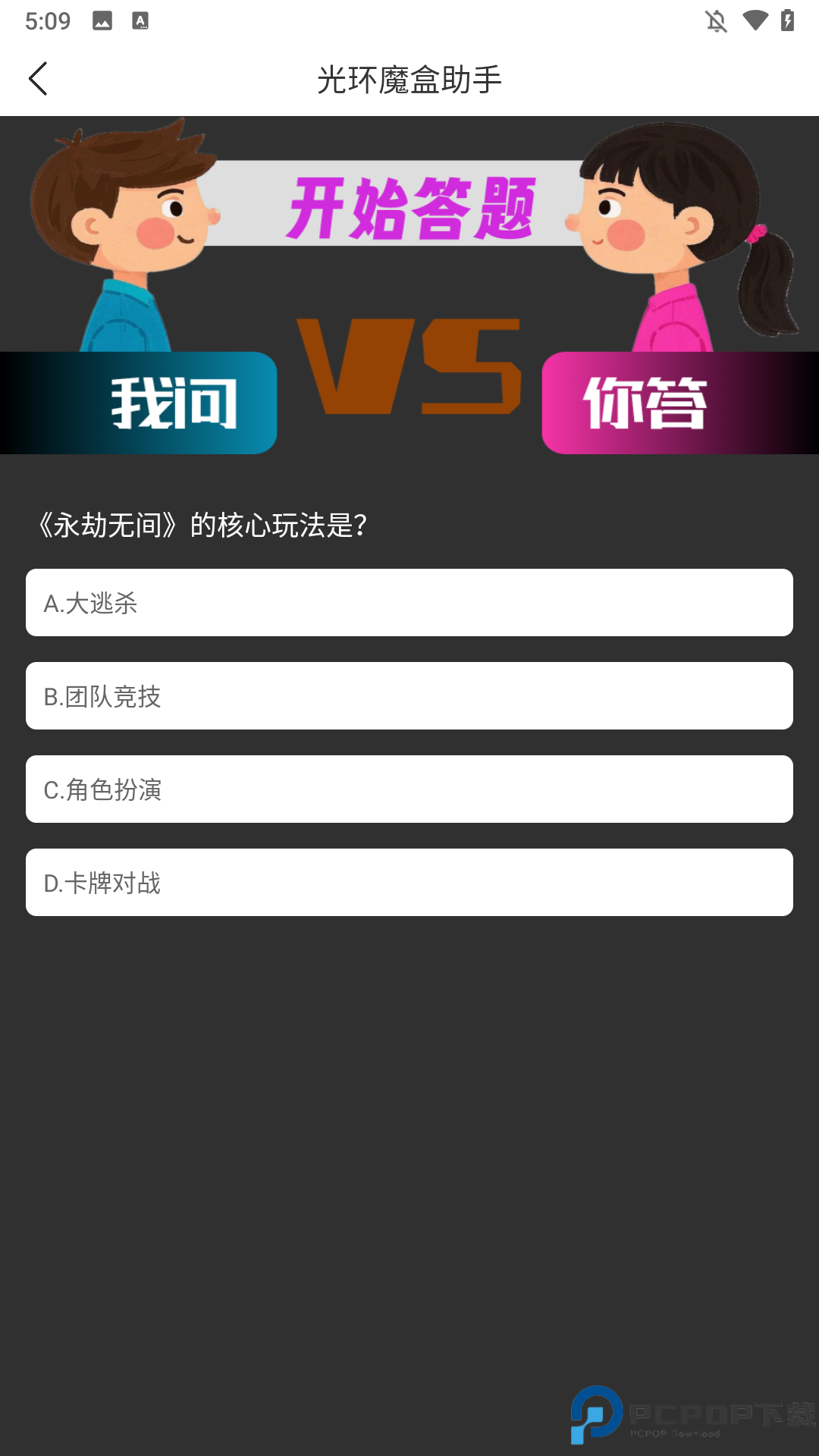Select answer A.大逃杀
The height and width of the screenshot is (1456, 819).
[409, 603]
